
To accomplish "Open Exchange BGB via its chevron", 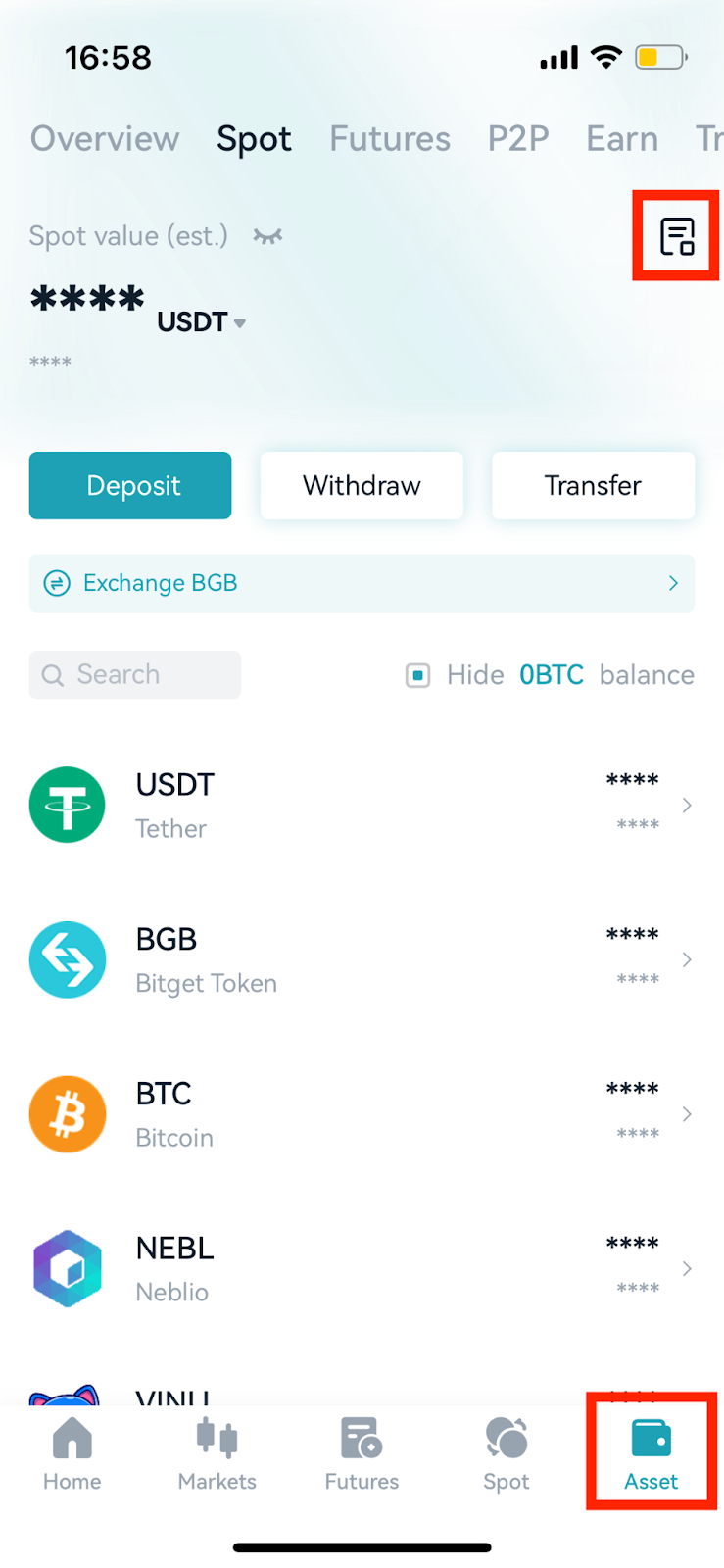I will tap(673, 582).
